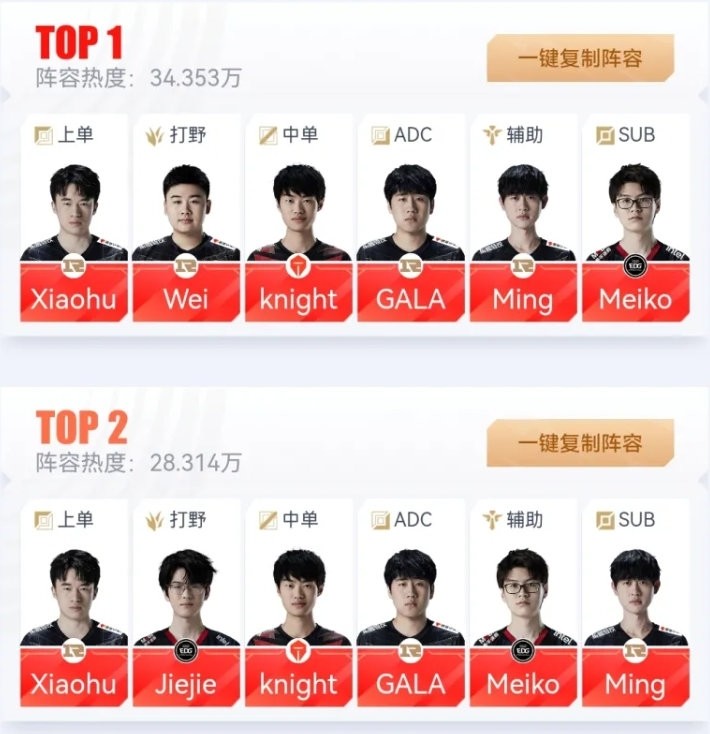Copy the TOP 1 lineup with 一键复制阵容
Viewport: 710px width, 734px height.
pos(580,58)
